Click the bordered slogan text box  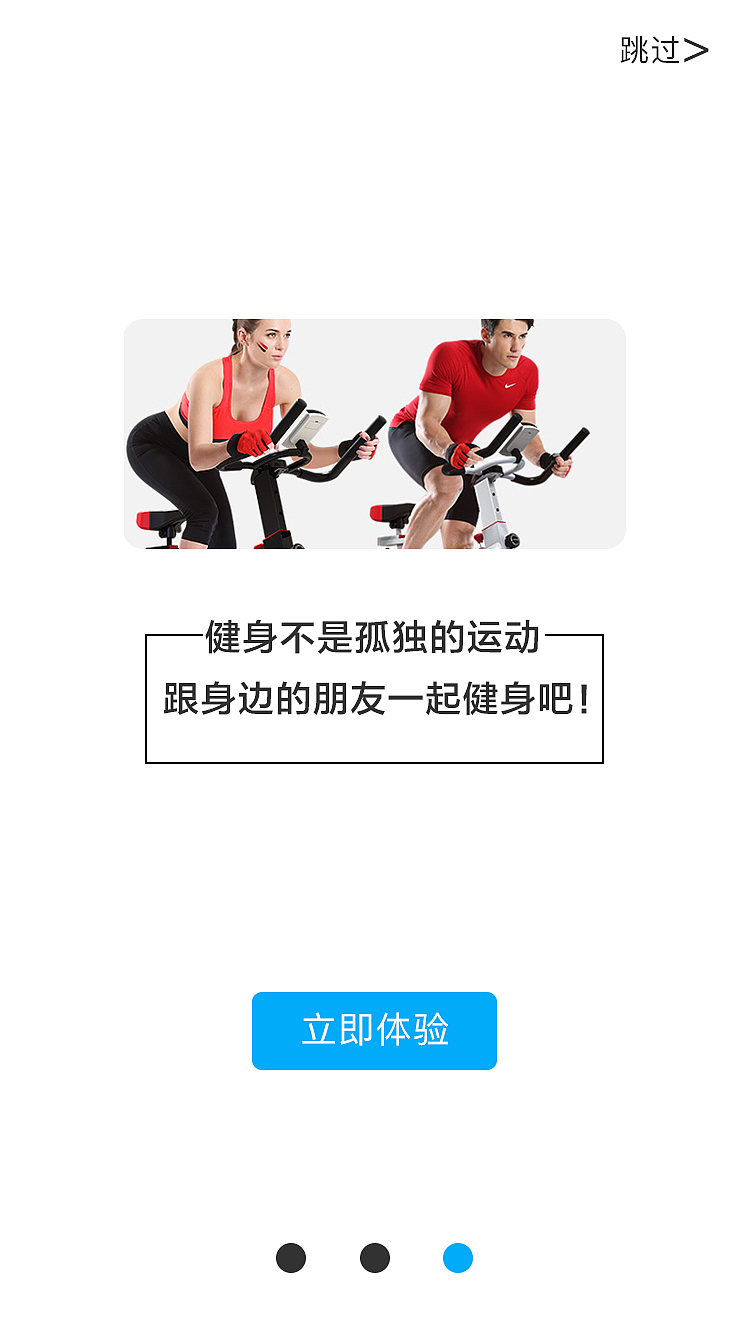point(374,695)
